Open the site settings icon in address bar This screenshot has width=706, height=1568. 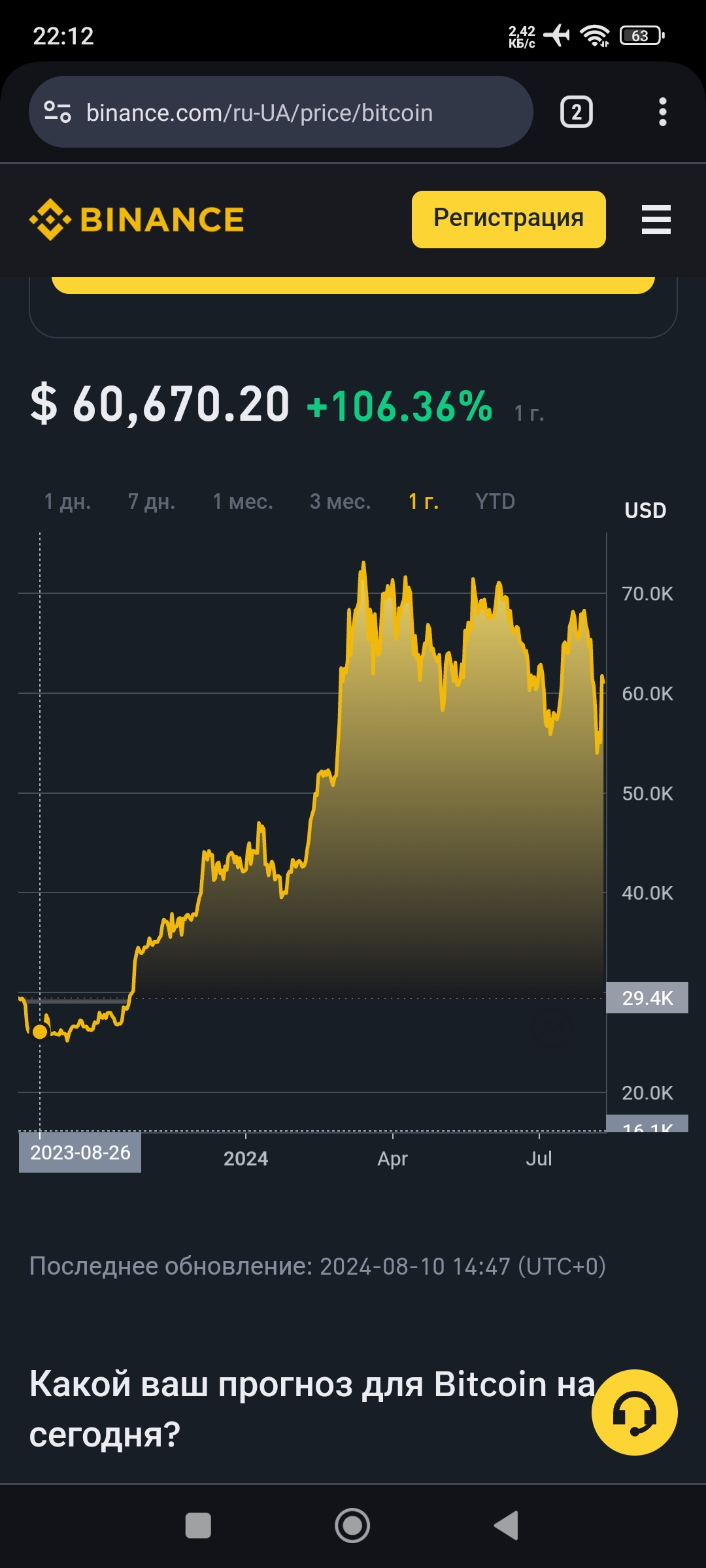coord(58,112)
